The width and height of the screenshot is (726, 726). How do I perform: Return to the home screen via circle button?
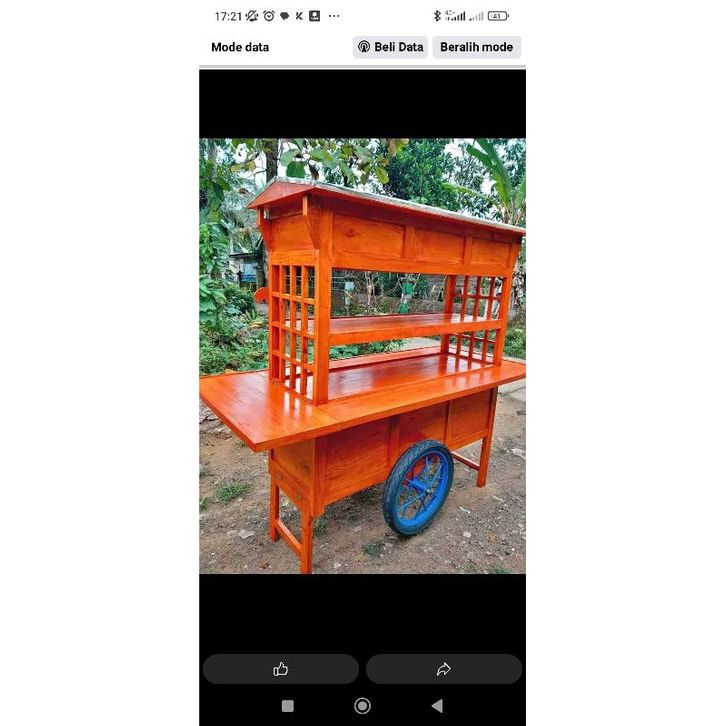(x=362, y=706)
